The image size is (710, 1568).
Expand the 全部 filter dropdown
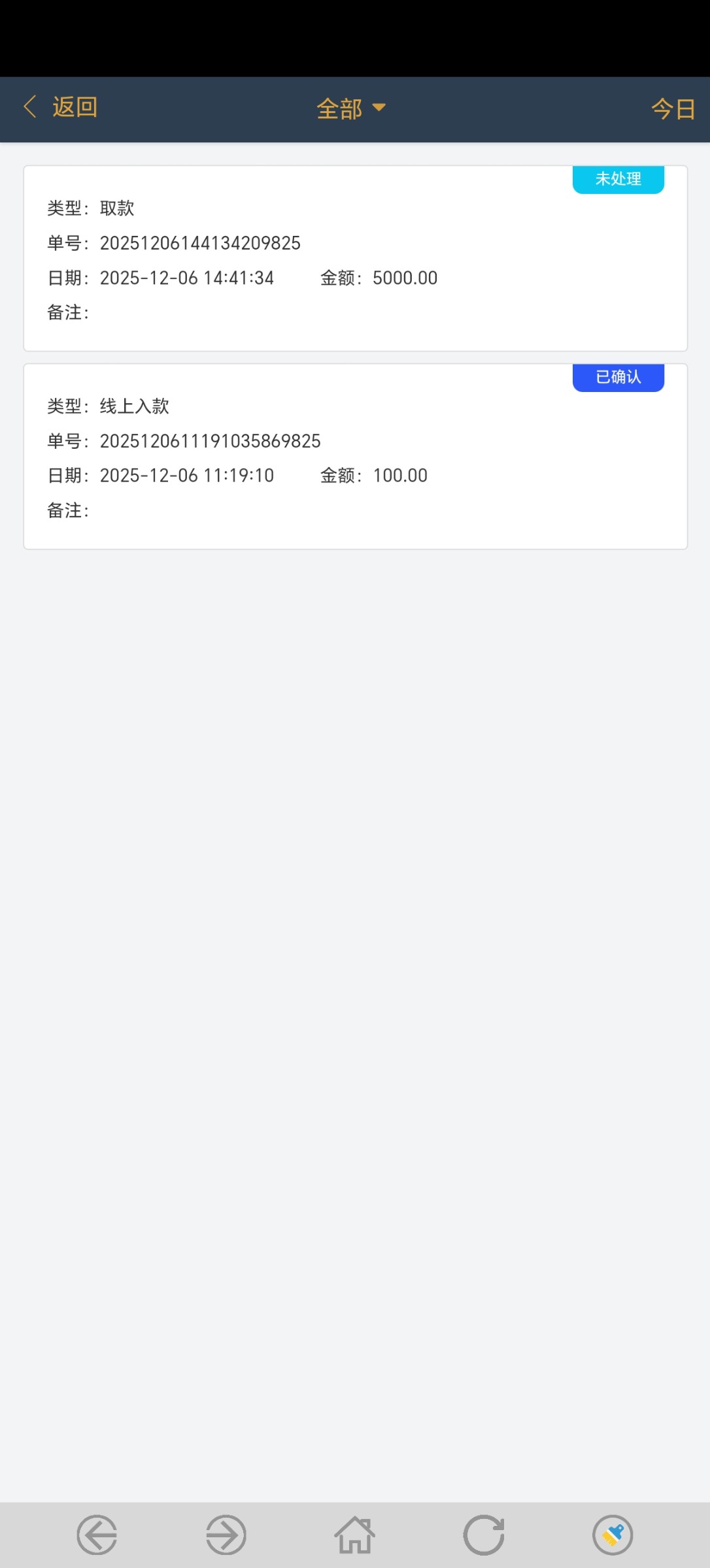(x=351, y=108)
